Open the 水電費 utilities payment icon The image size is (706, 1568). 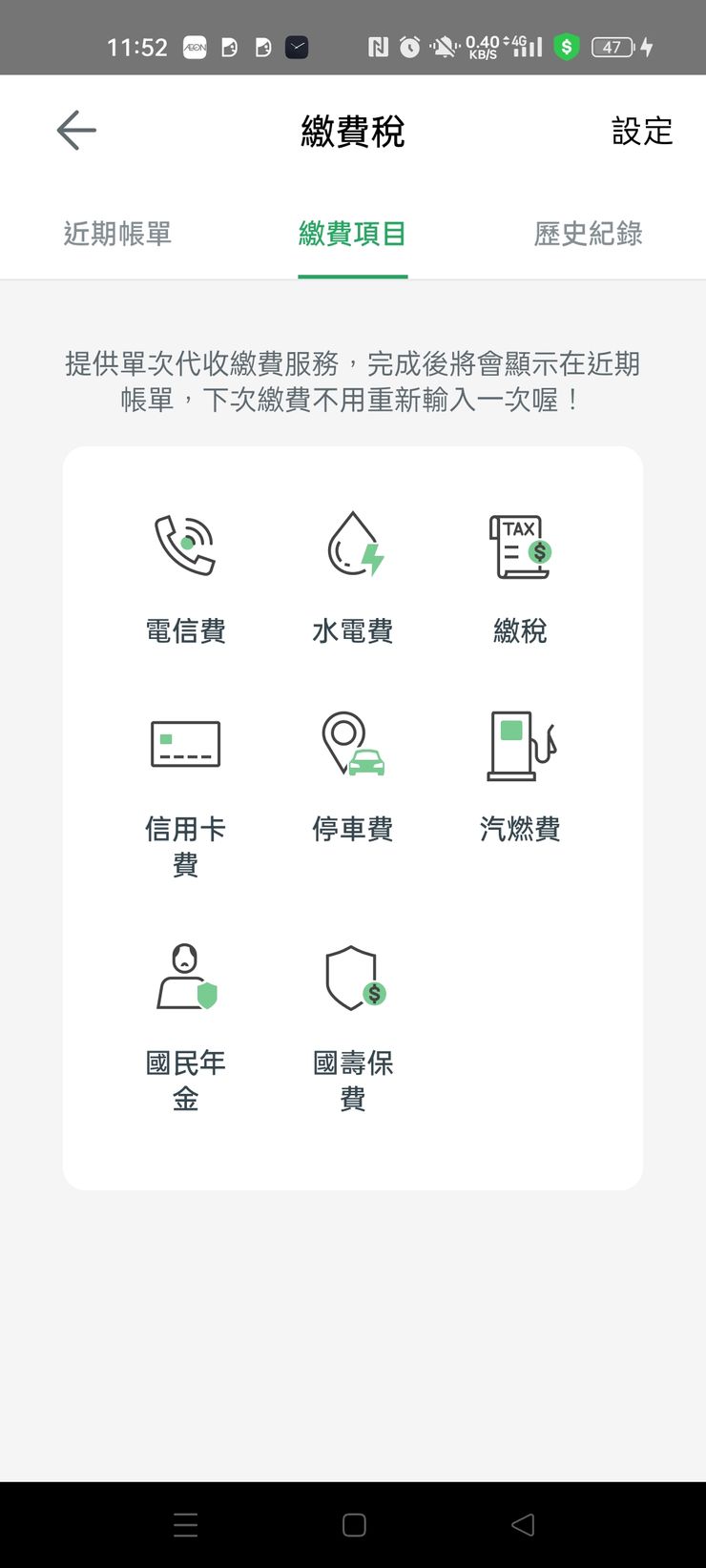(353, 546)
